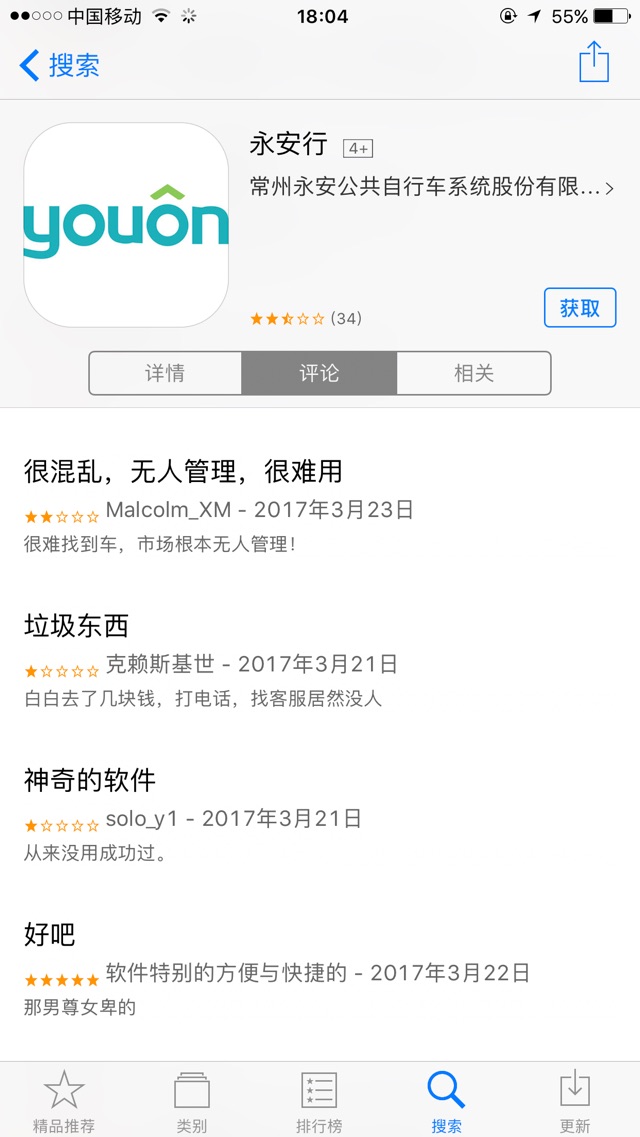
Task: Switch to the 详情 tab
Action: point(165,373)
